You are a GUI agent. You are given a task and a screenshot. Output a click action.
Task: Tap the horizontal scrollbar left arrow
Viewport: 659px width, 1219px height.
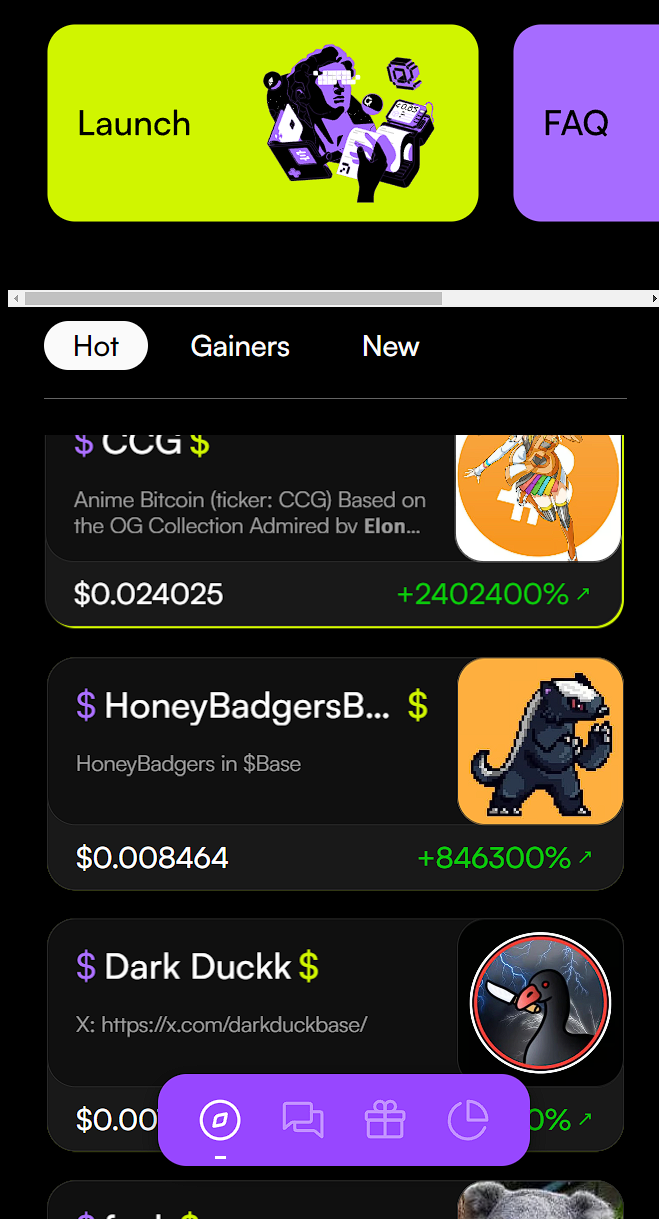tap(15, 298)
